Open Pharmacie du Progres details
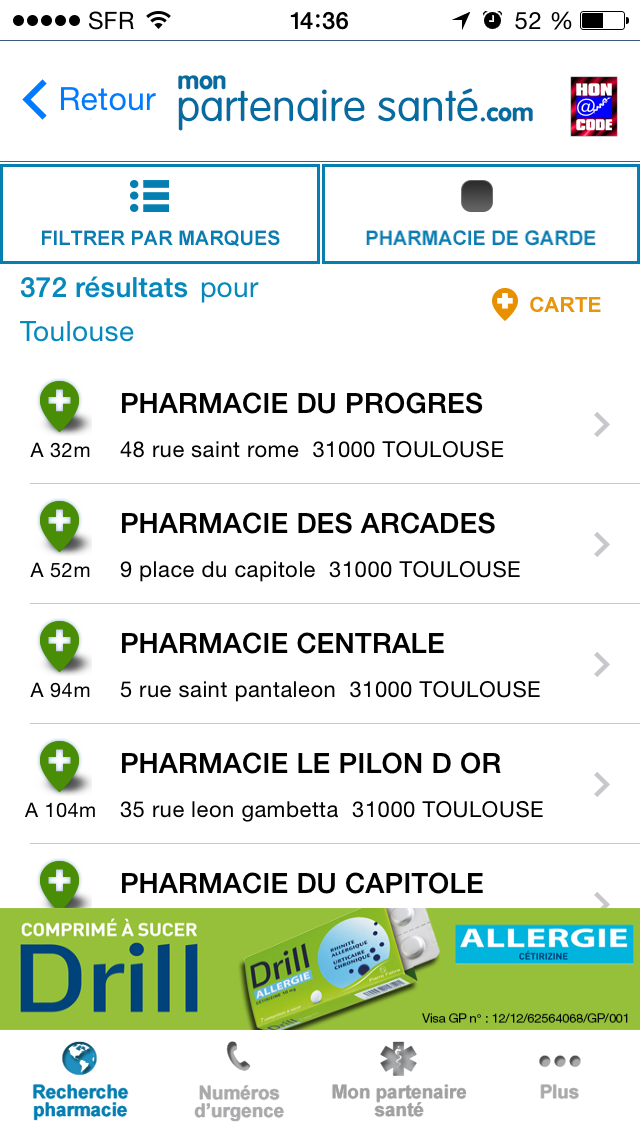Image resolution: width=640 pixels, height=1136 pixels. point(320,424)
